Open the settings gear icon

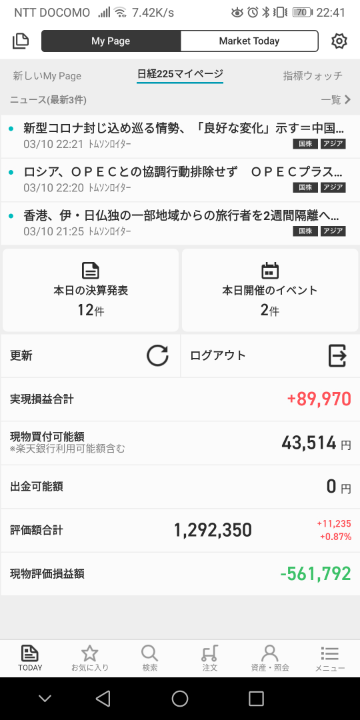click(x=339, y=41)
